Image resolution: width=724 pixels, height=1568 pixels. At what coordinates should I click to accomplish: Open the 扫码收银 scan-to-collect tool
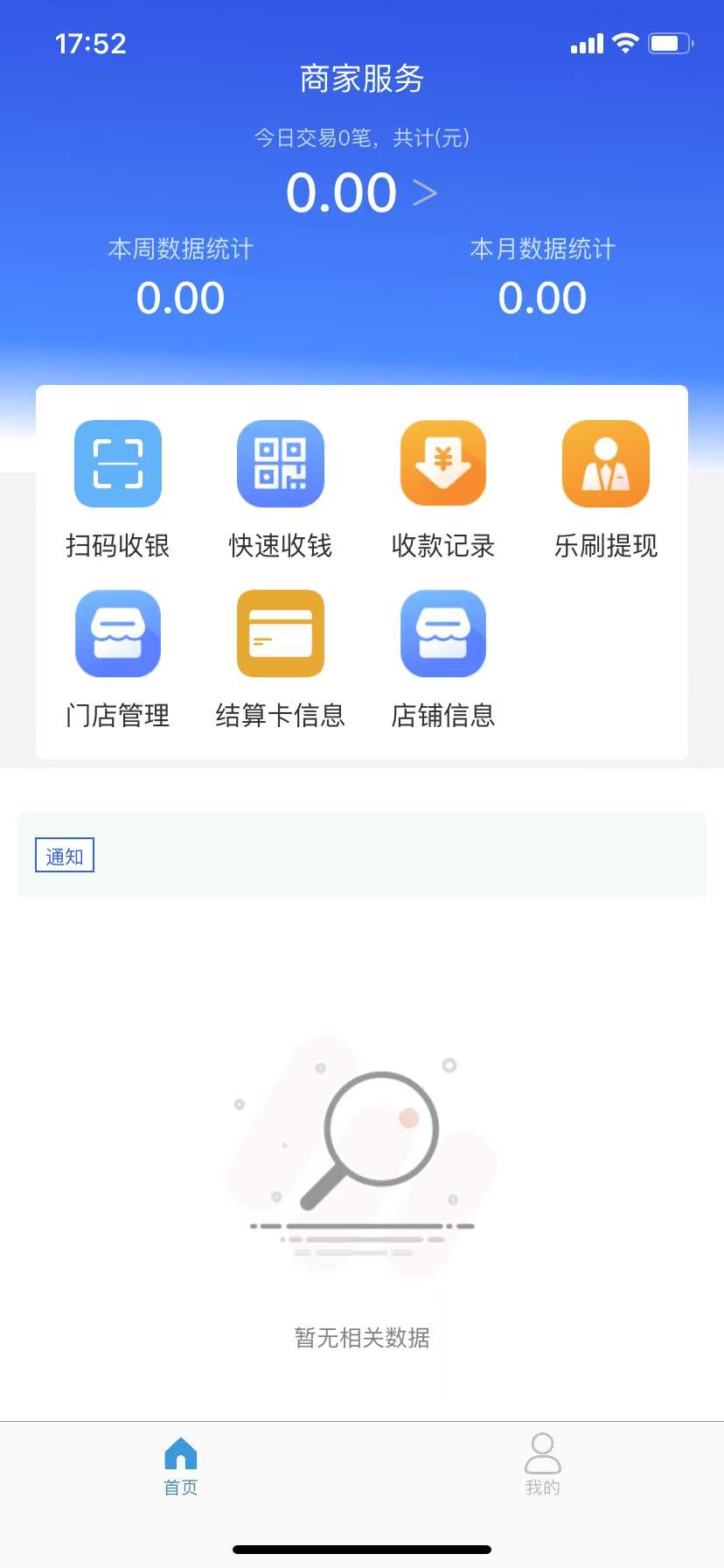point(117,464)
